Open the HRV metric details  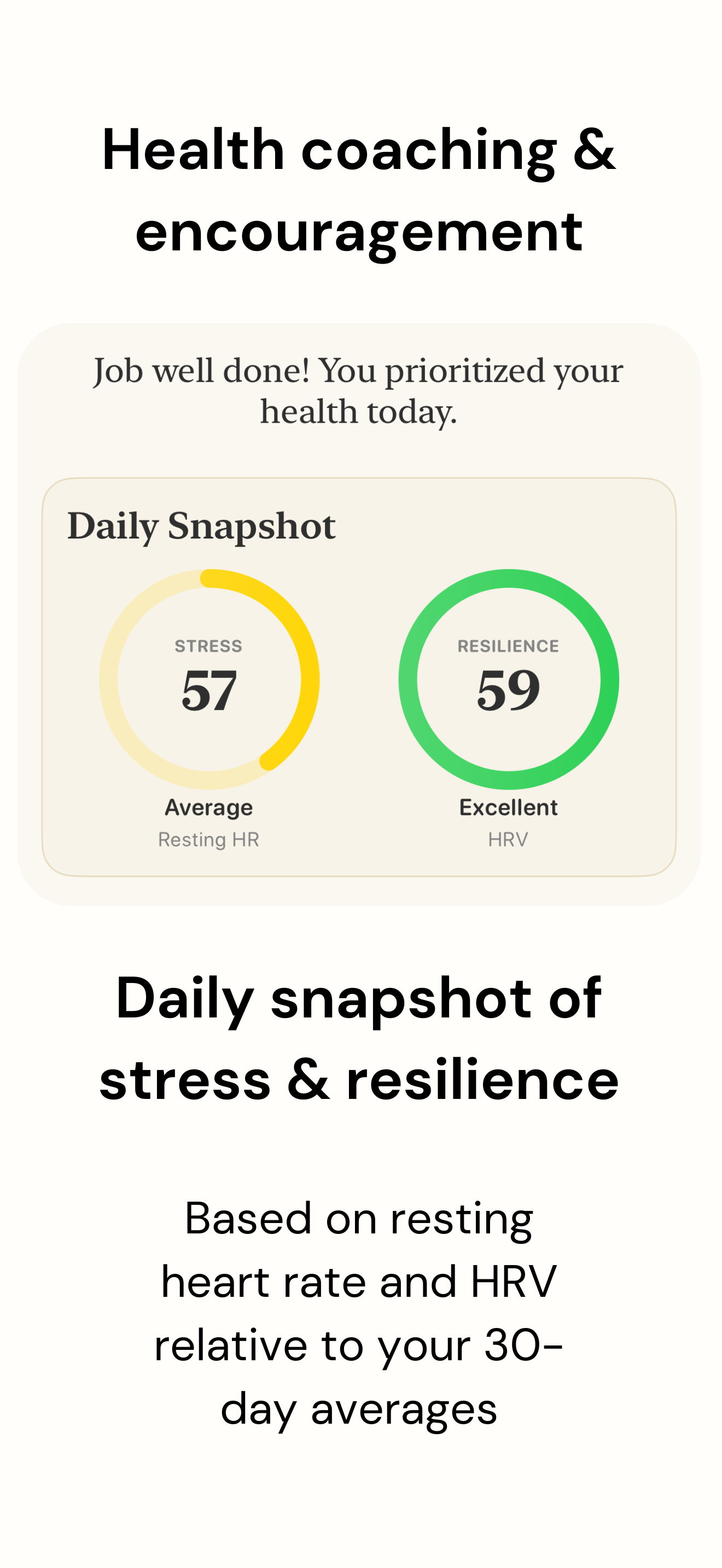[508, 840]
